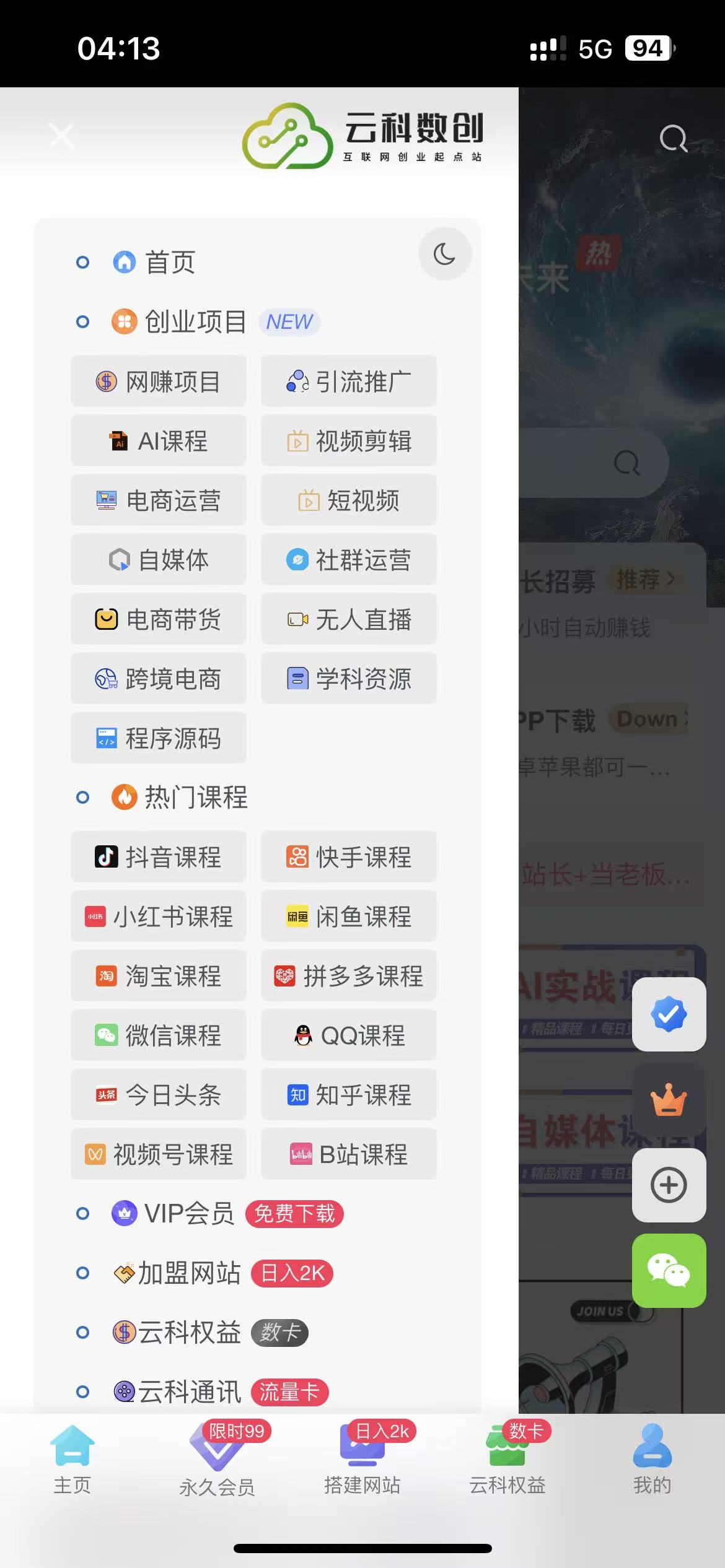Open B站课程
Screen dimensions: 725x1568
click(x=349, y=1154)
